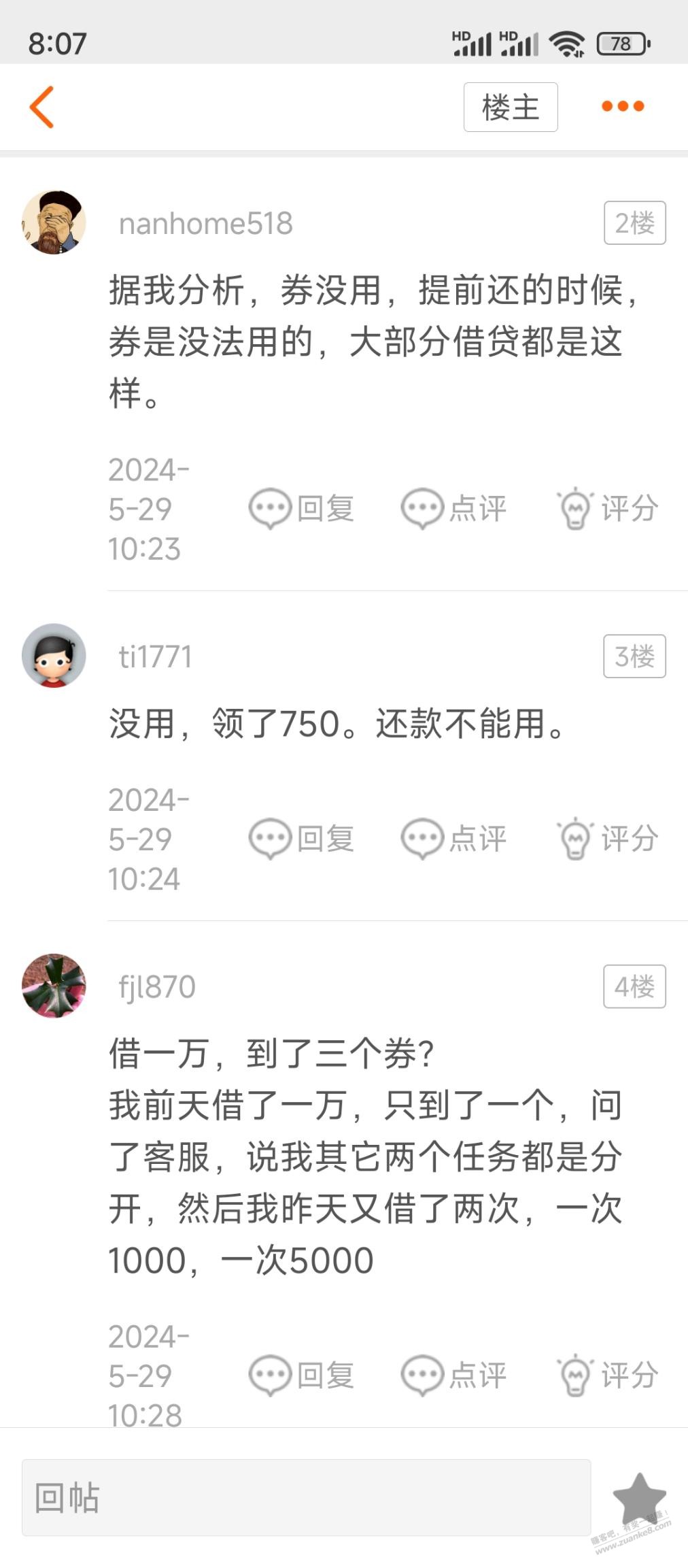Image resolution: width=688 pixels, height=1568 pixels.
Task: Go back using the orange arrow
Action: 42,107
